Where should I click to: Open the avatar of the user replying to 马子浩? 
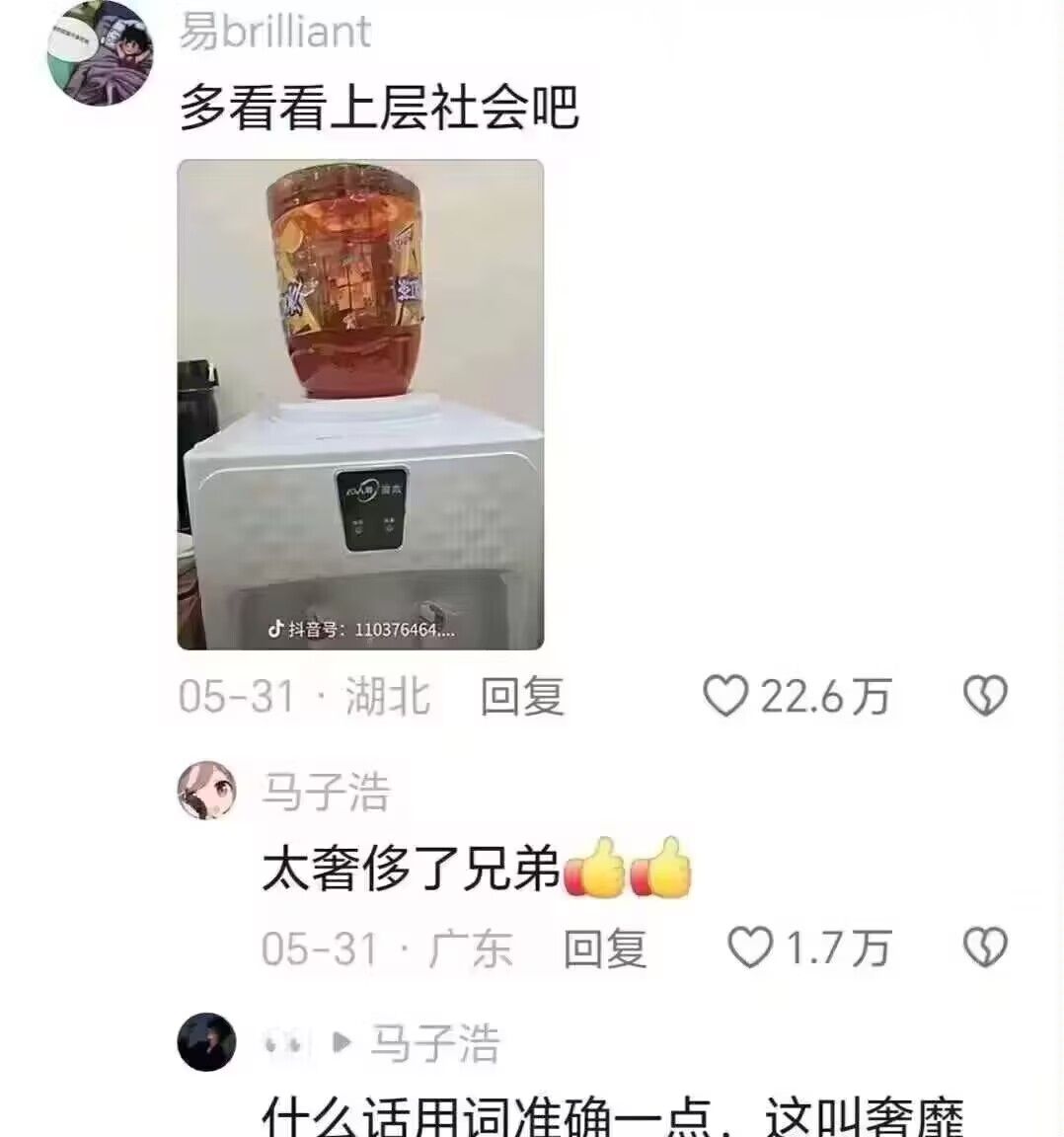coord(207,1042)
